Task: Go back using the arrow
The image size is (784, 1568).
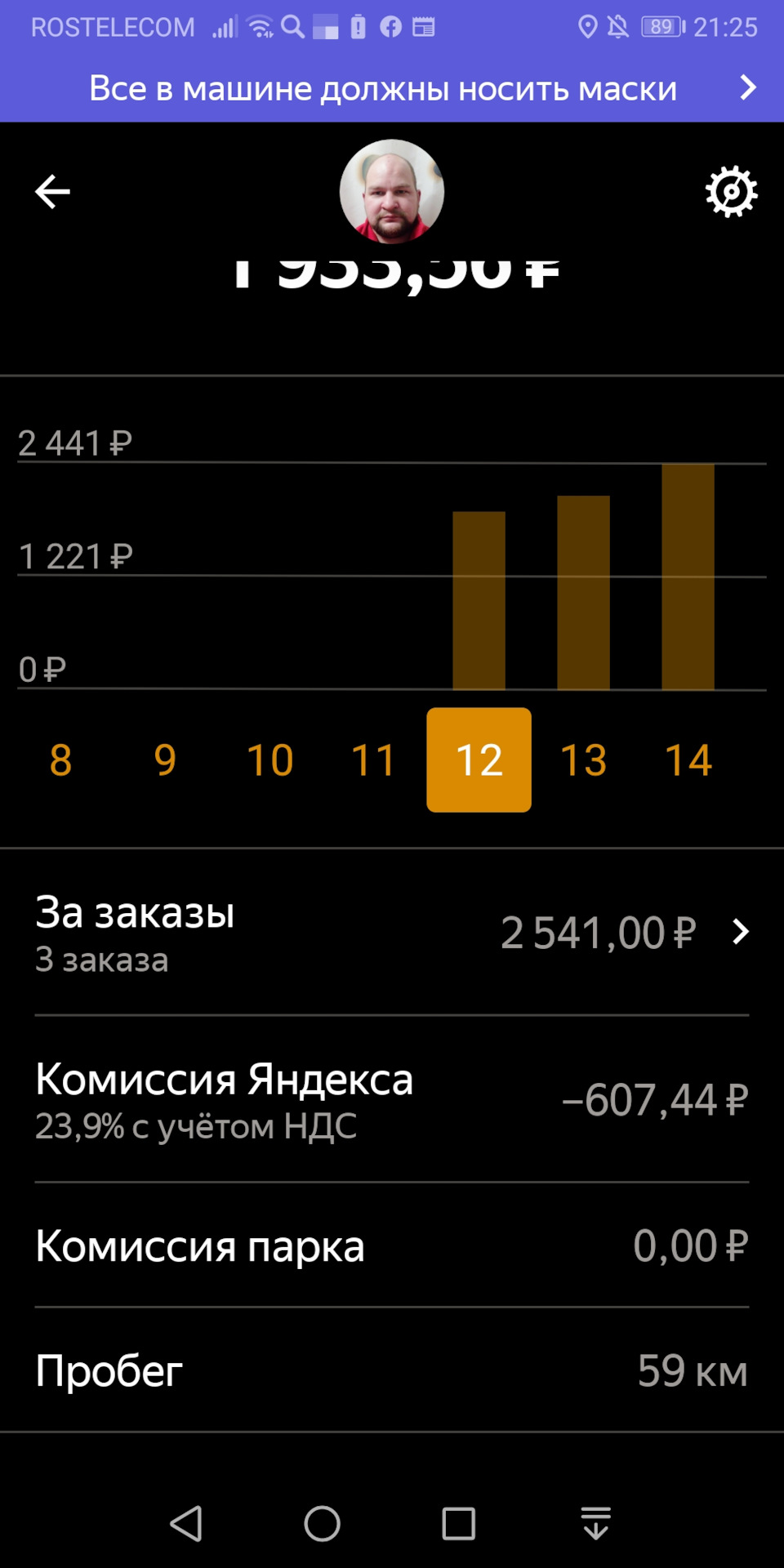Action: point(52,192)
